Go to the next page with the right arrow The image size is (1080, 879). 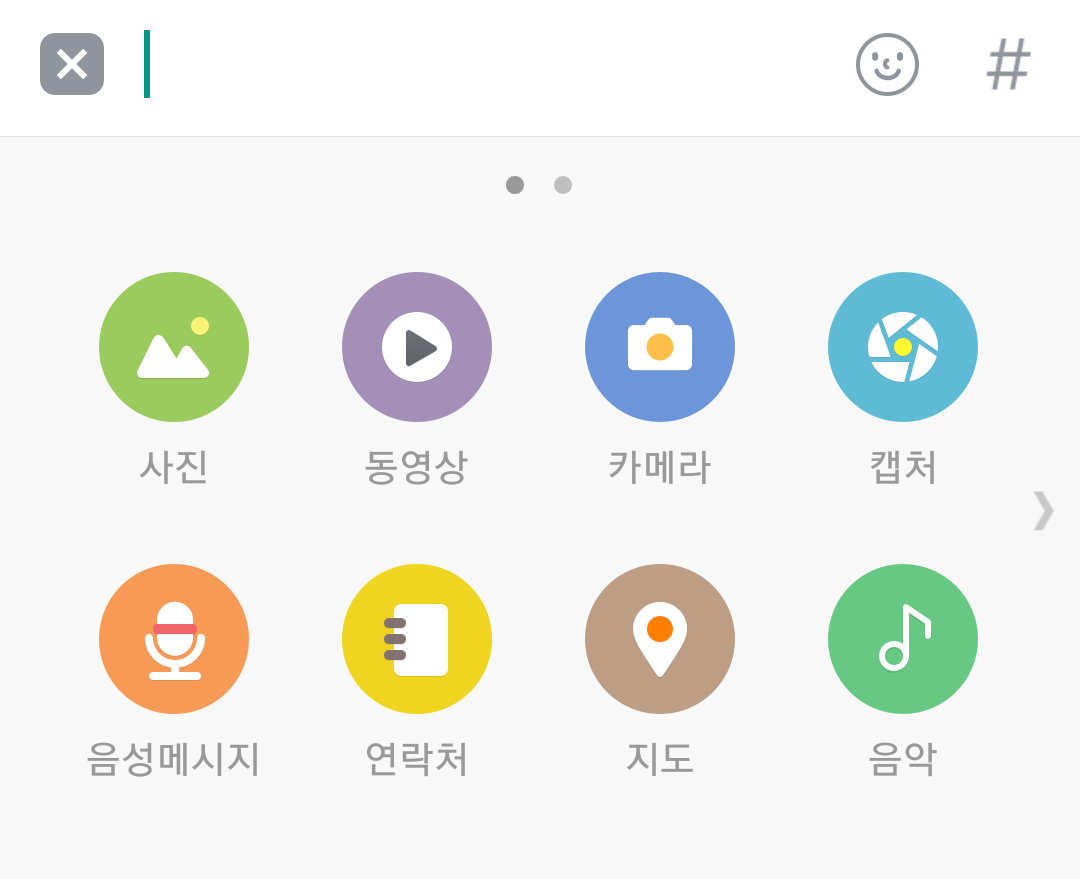pos(1042,510)
